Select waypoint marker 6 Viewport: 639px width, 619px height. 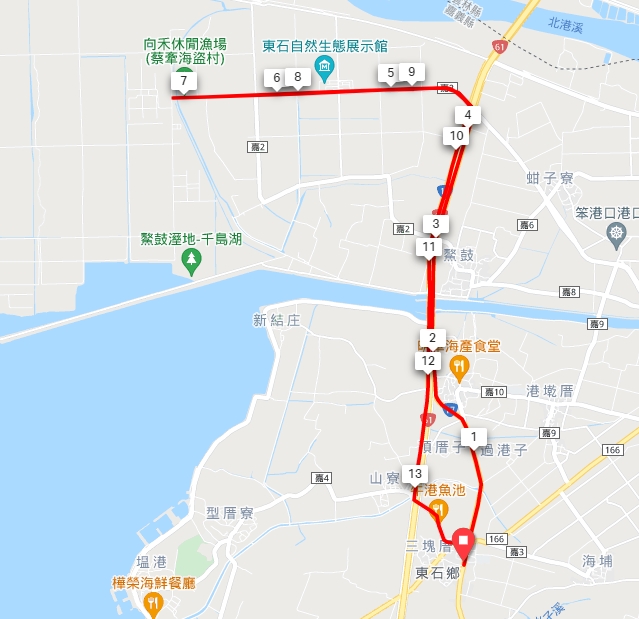[x=275, y=78]
